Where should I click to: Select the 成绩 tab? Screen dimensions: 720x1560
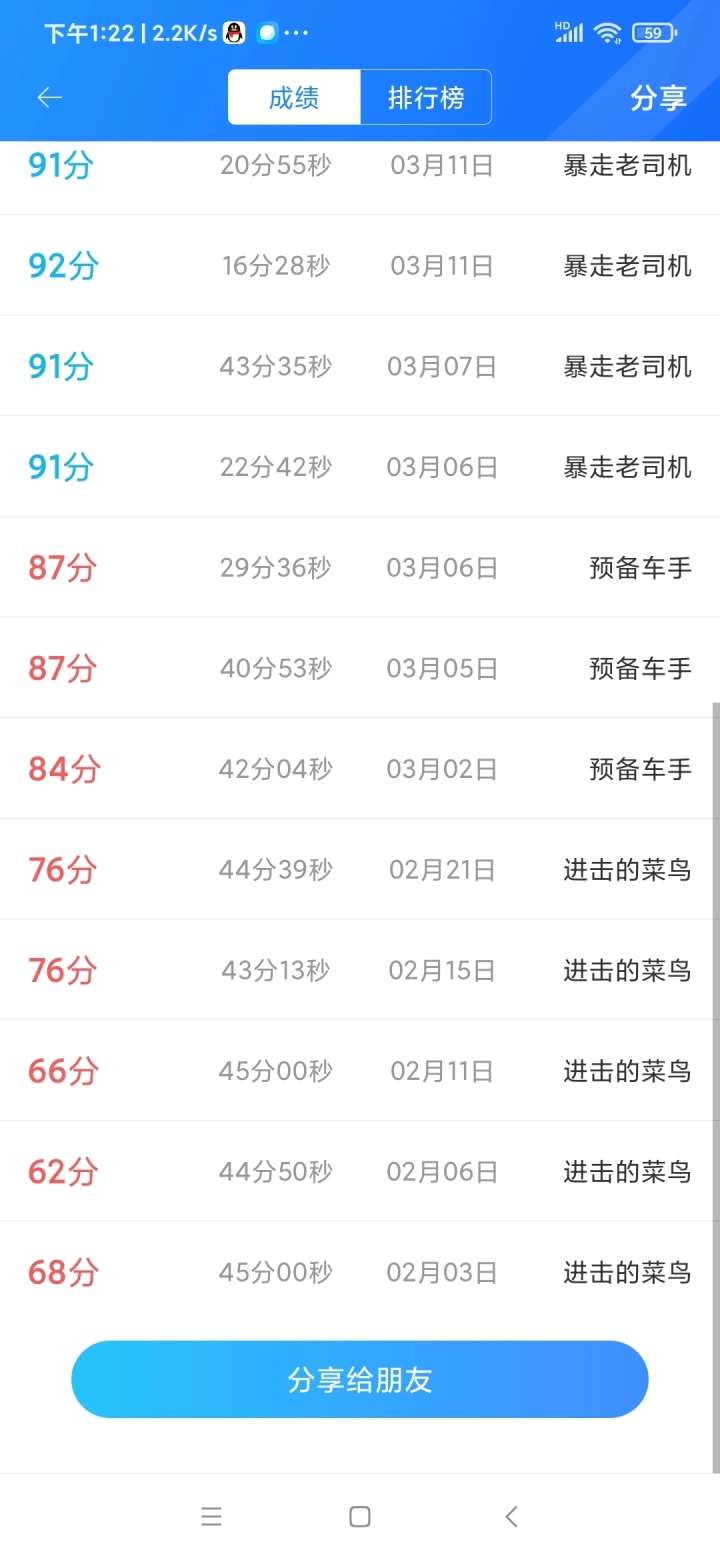(294, 97)
